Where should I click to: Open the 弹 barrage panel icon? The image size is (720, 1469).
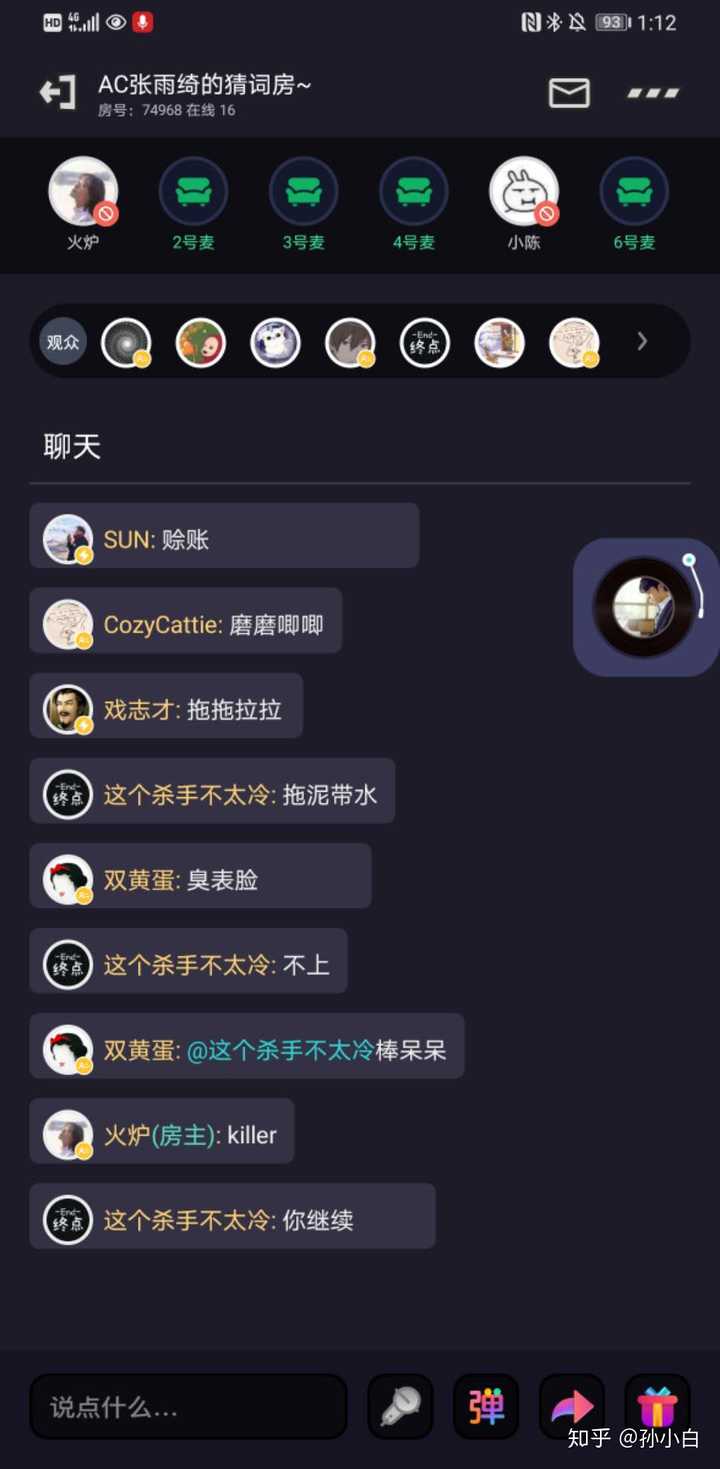pos(485,1406)
